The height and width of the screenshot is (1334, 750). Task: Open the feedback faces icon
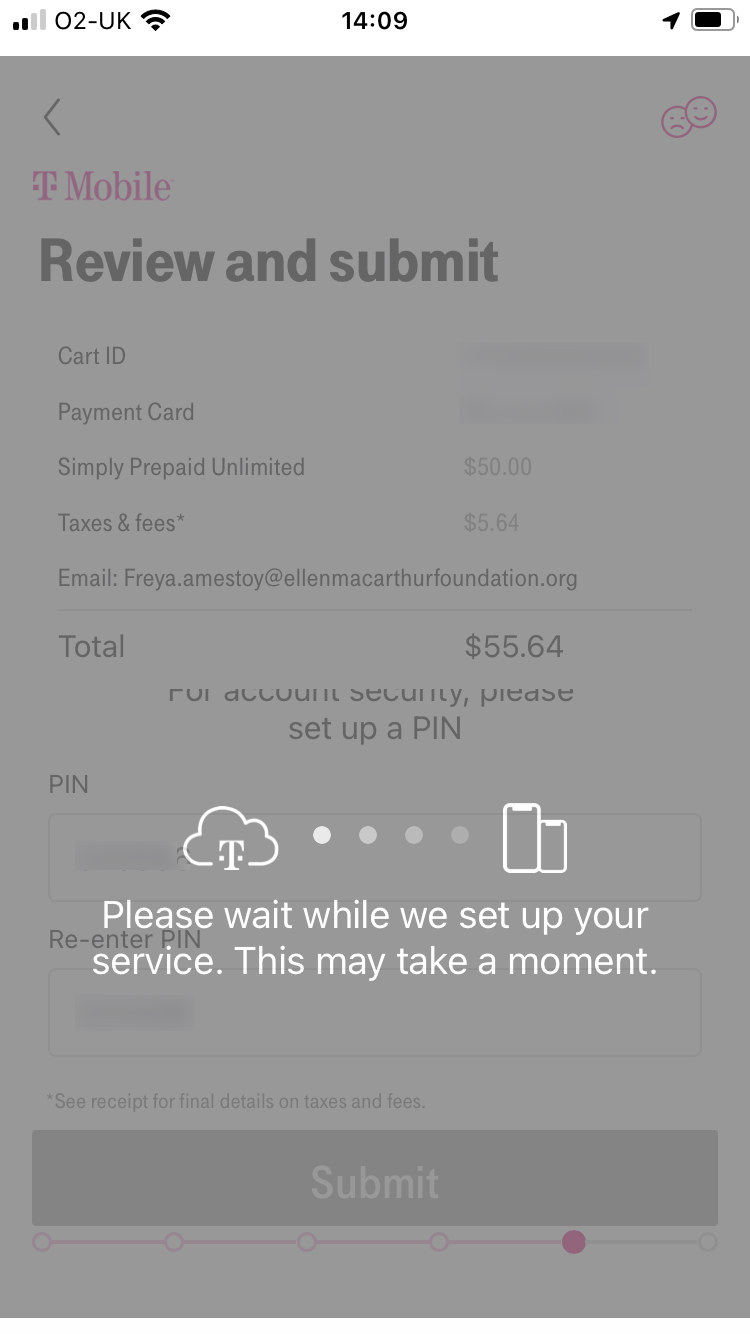click(689, 117)
